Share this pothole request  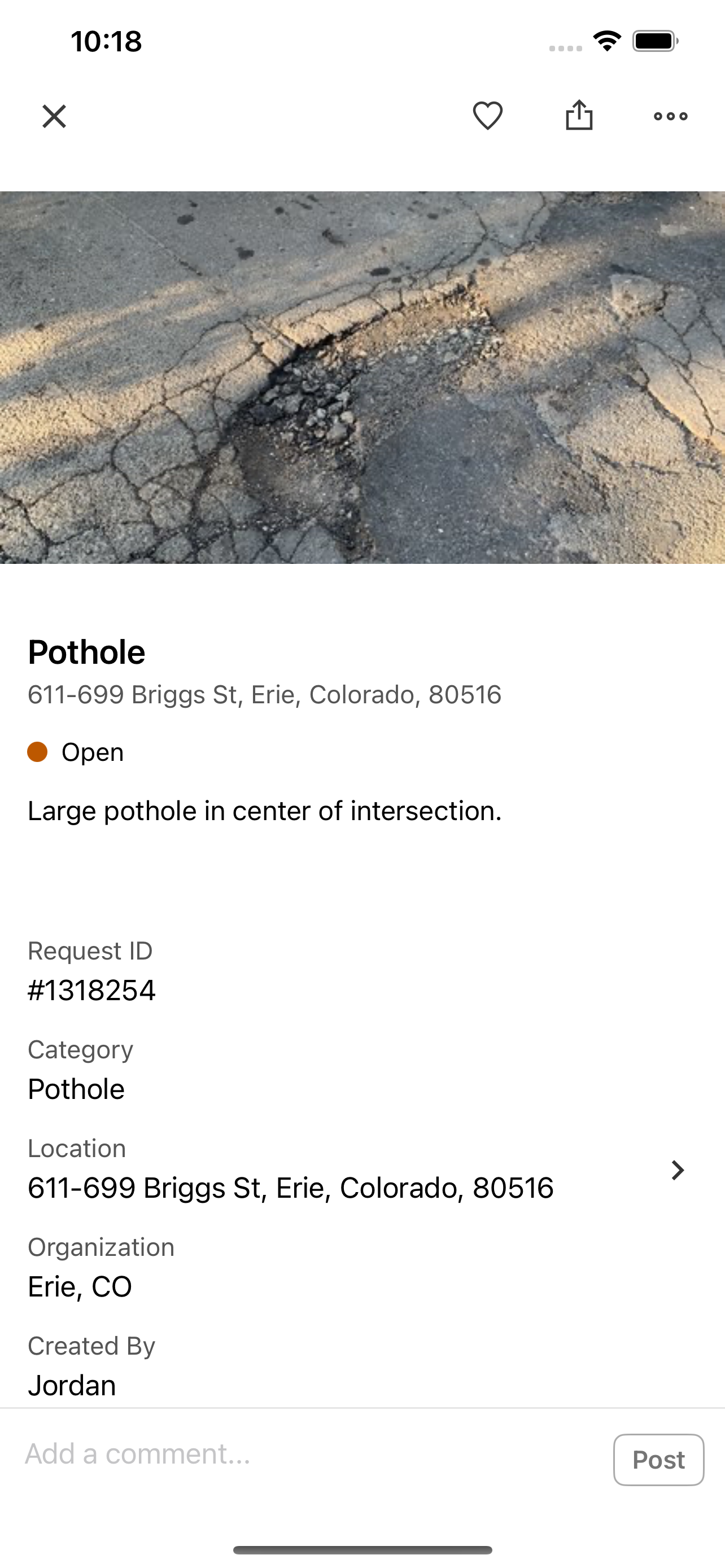pyautogui.click(x=579, y=115)
